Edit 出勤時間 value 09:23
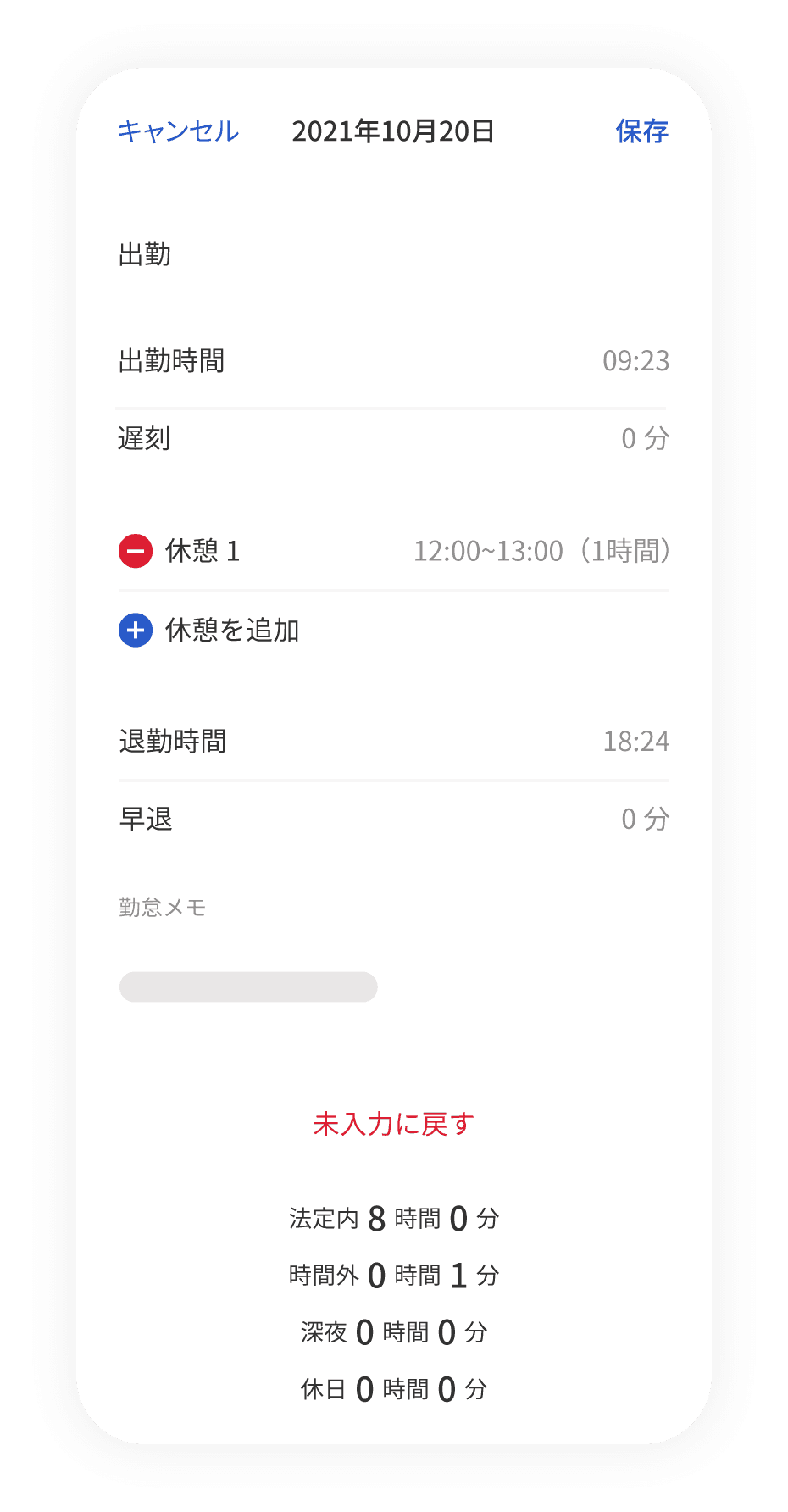This screenshot has width=788, height=1512. 635,361
